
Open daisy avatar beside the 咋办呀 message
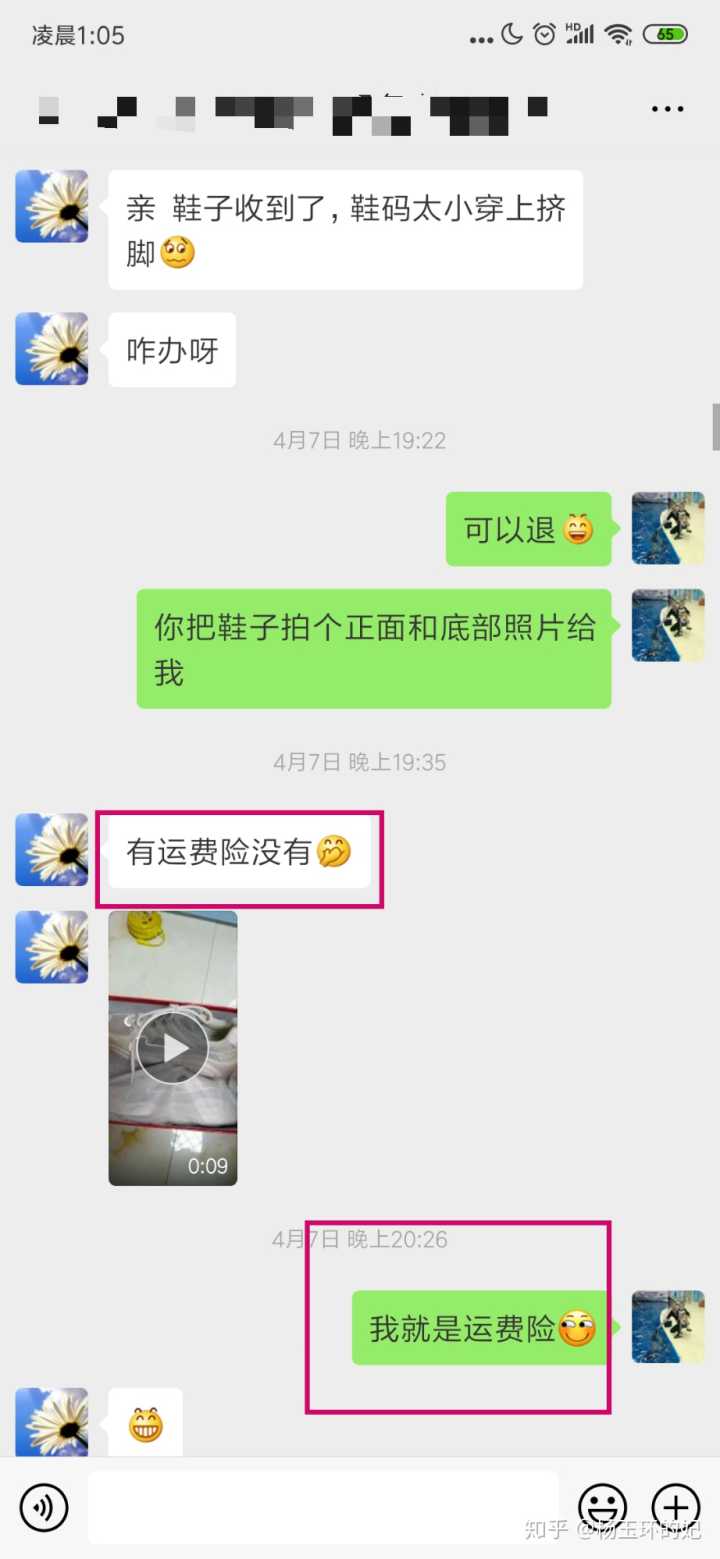tap(52, 349)
